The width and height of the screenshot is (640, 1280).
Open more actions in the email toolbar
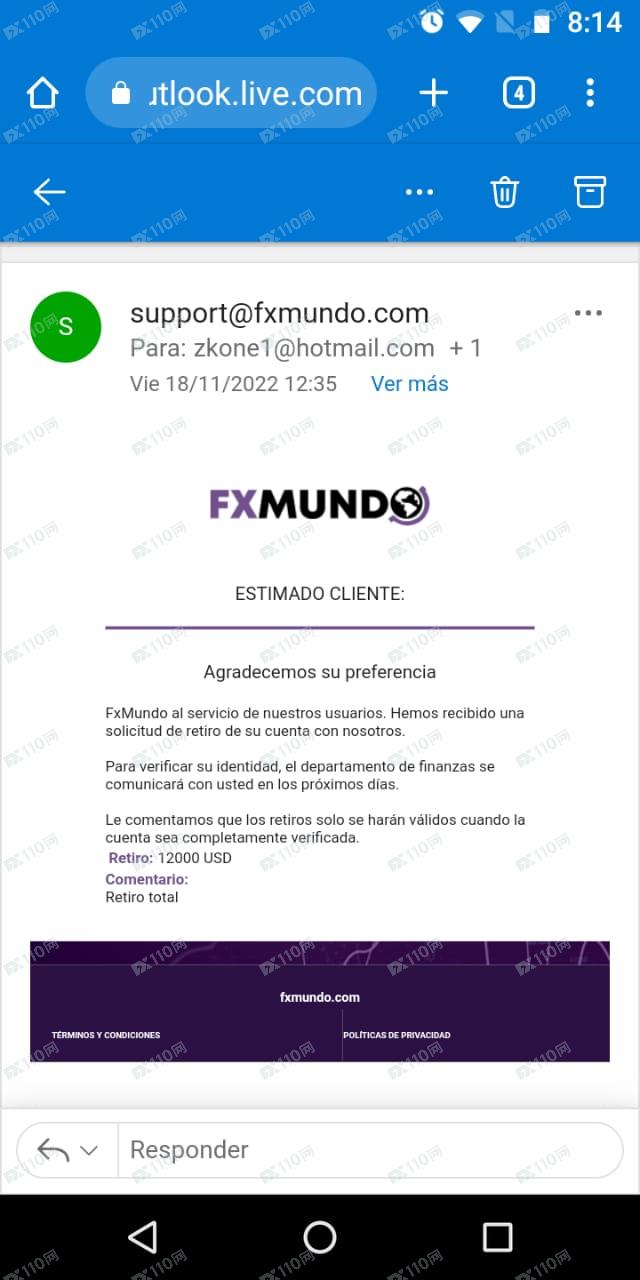(x=419, y=192)
